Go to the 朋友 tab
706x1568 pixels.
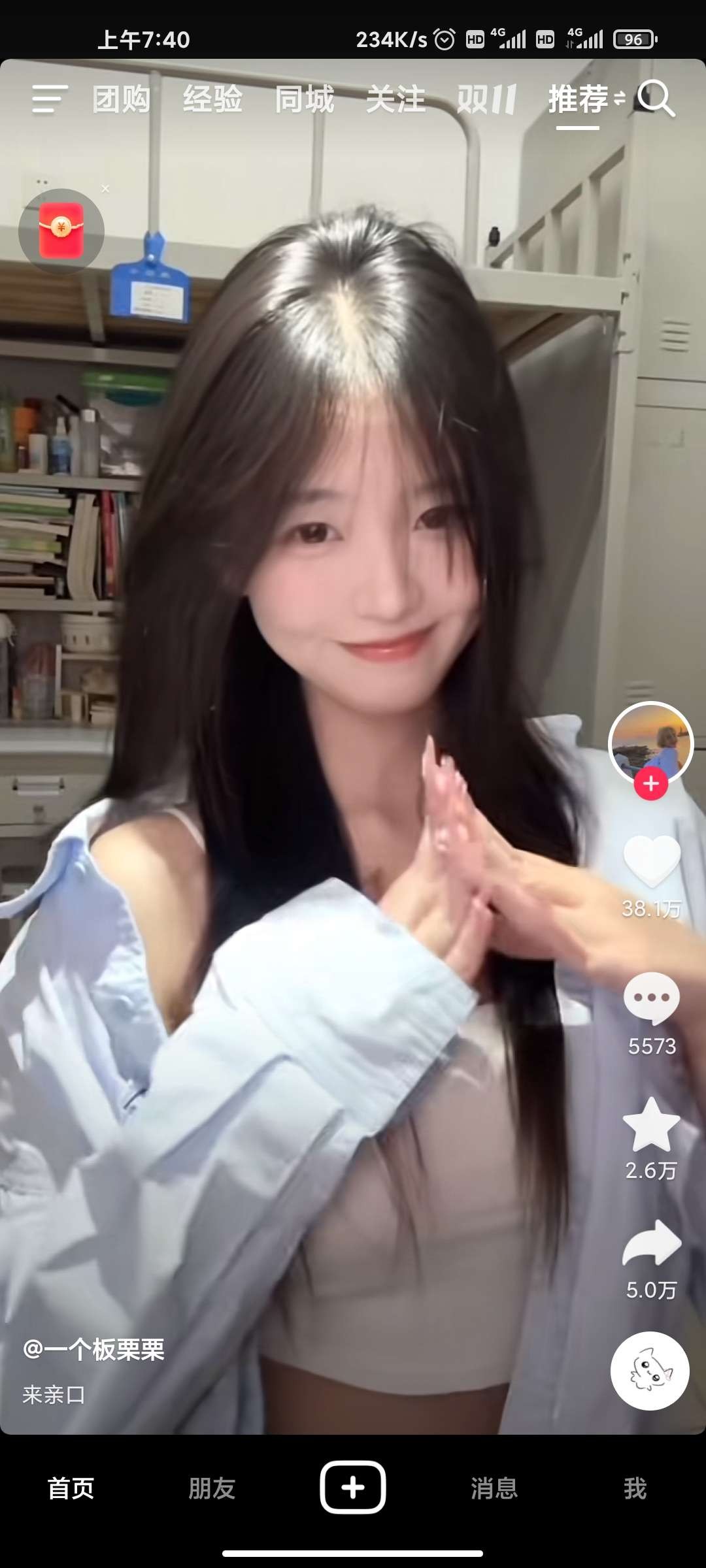click(x=212, y=1488)
